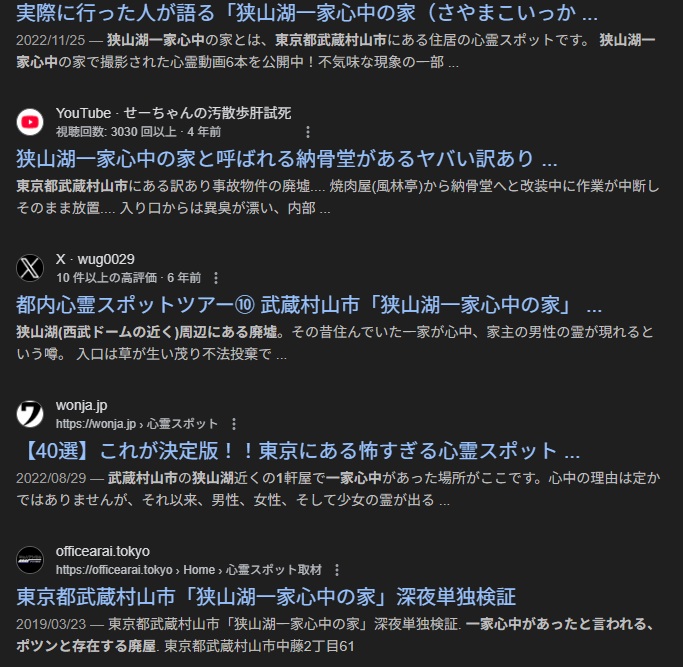Open the overflow menu of the YouTube result
Screen dimensions: 683x667
coord(307,132)
